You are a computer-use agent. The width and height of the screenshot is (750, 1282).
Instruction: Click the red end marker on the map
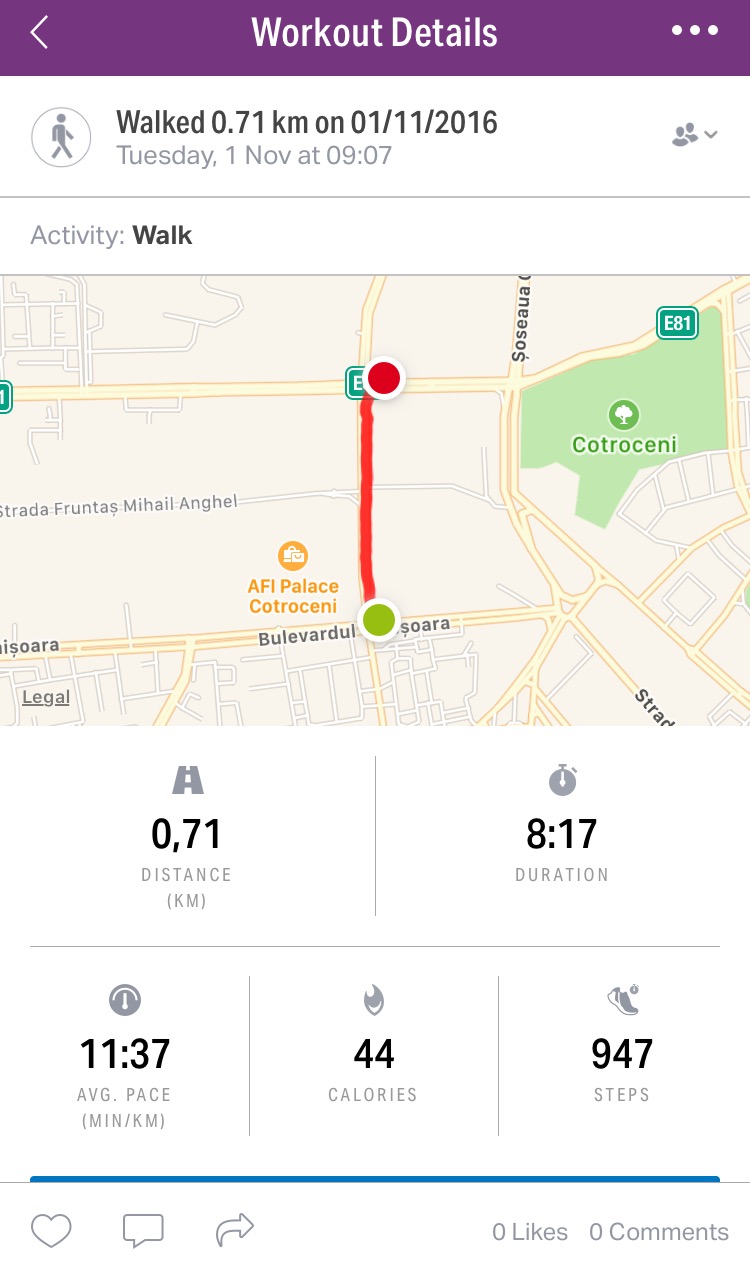coord(384,378)
